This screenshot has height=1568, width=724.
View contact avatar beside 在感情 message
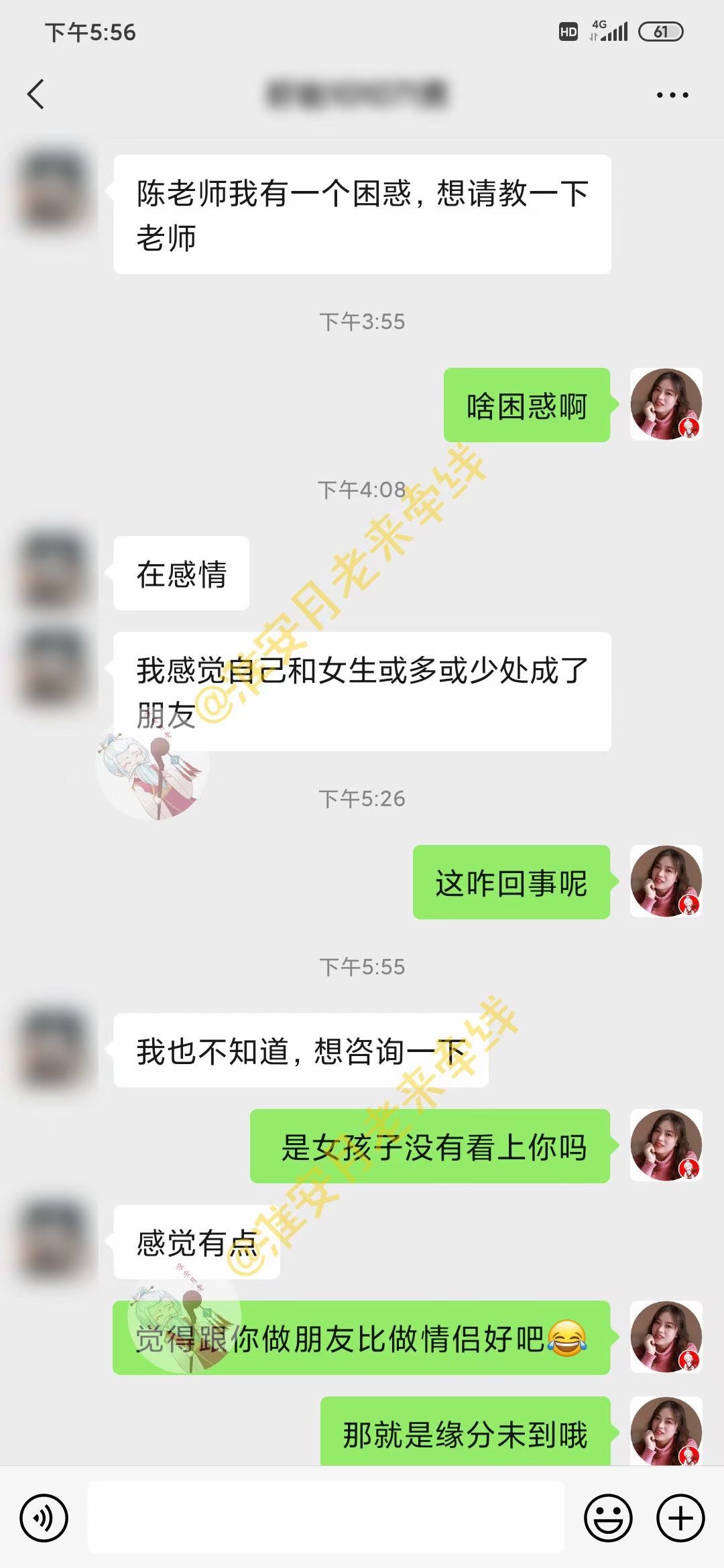pos(54,572)
